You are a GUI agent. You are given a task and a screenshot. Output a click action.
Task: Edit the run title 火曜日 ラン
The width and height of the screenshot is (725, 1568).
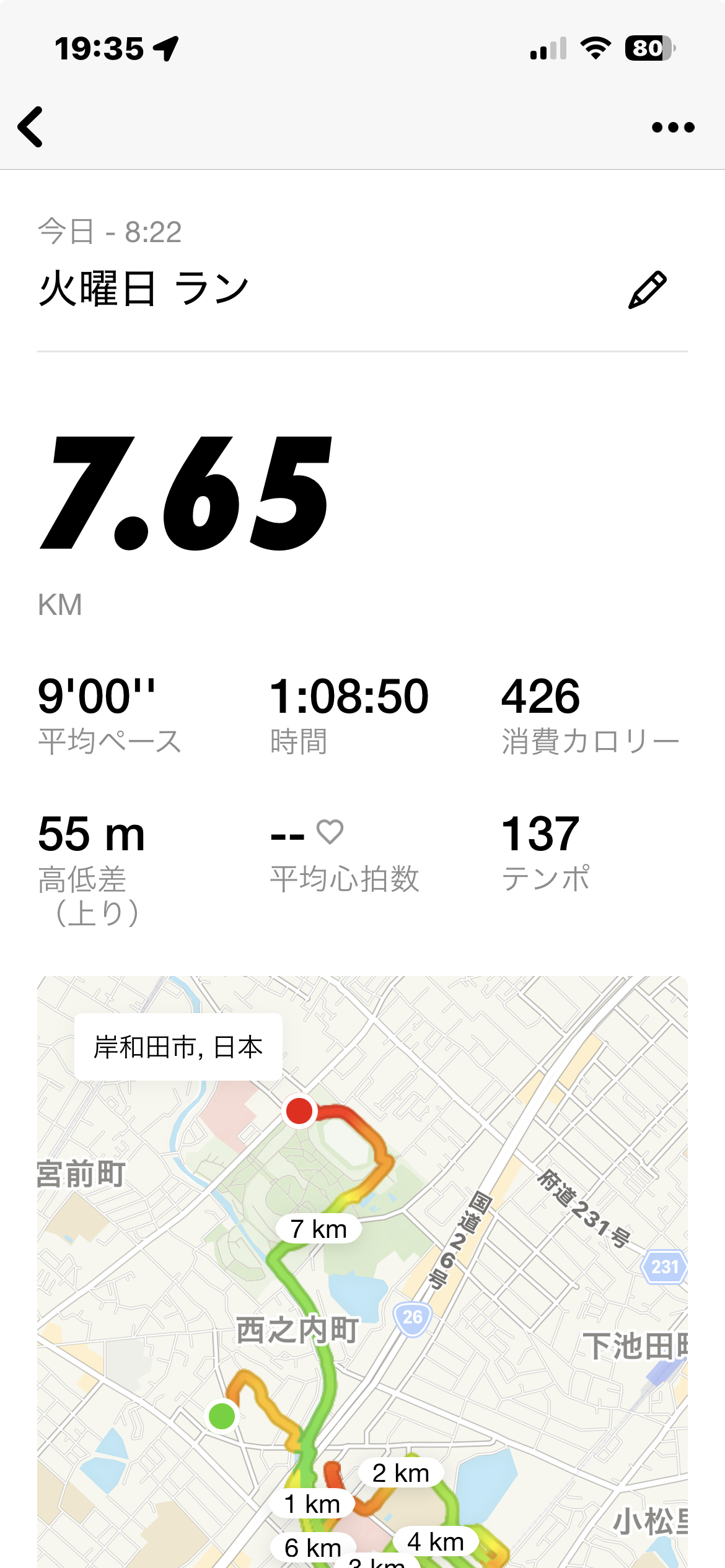point(648,290)
